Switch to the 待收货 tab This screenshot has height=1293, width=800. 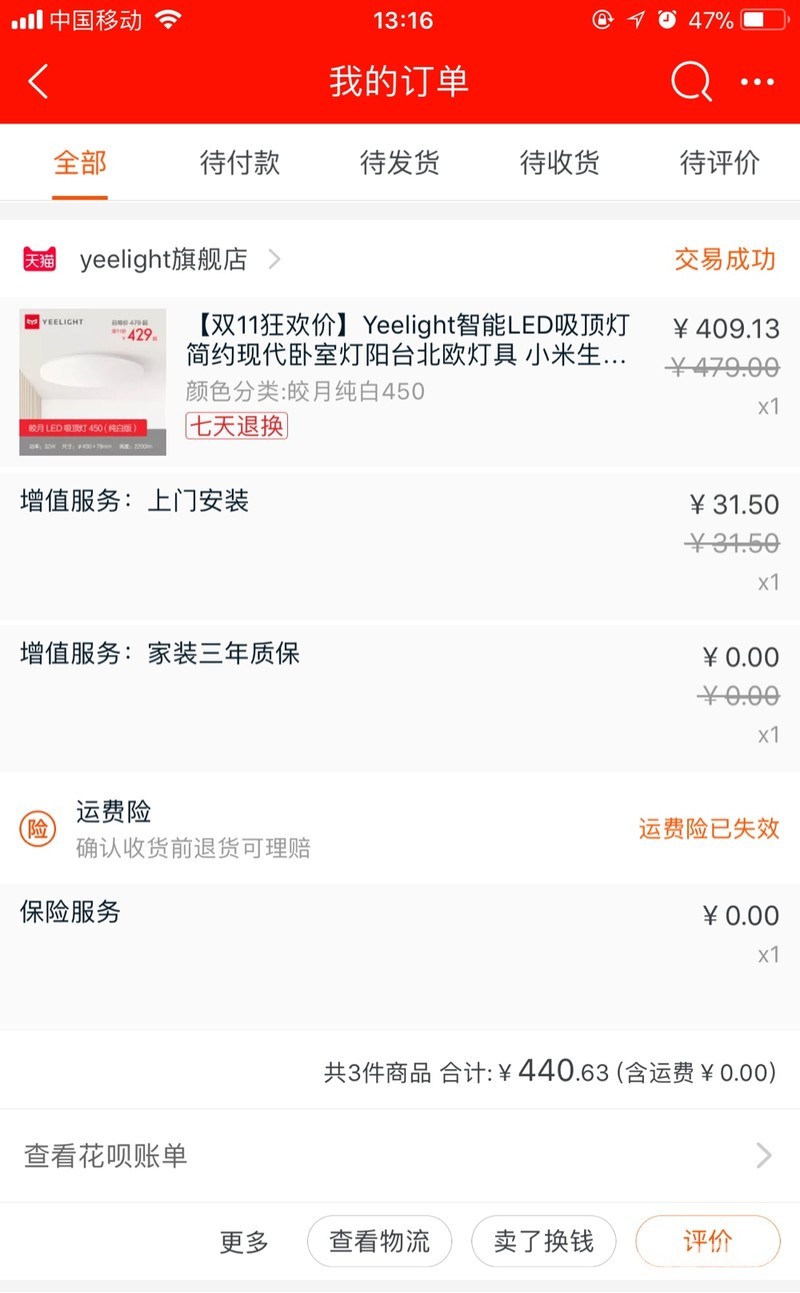[x=560, y=162]
